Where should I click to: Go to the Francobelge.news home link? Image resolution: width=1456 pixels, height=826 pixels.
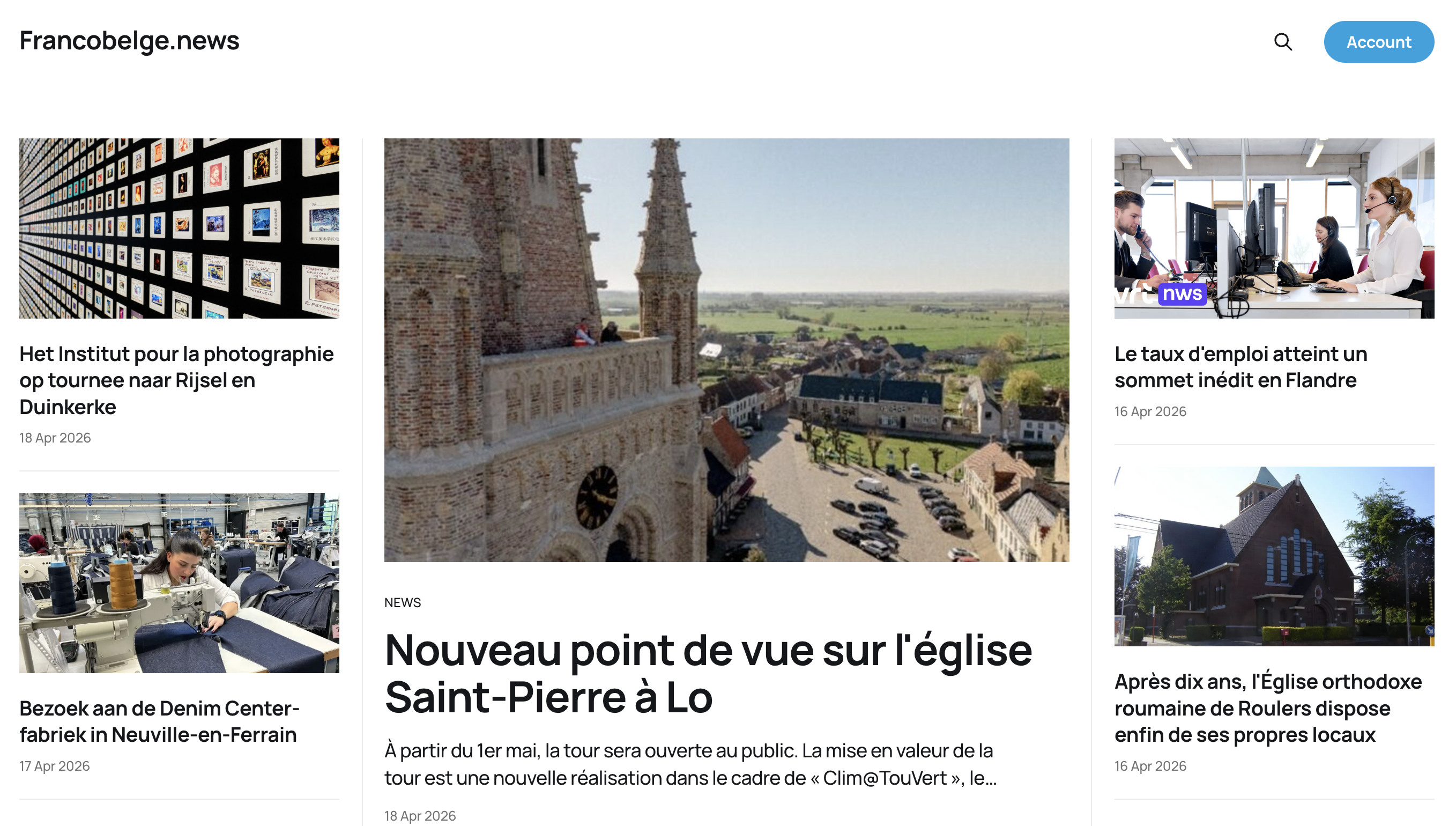click(129, 41)
